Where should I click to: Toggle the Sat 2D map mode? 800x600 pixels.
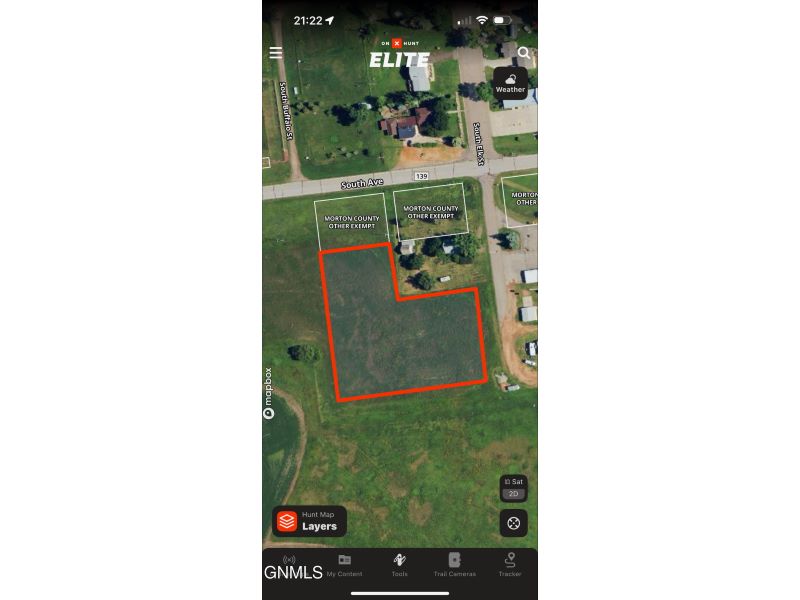(513, 487)
